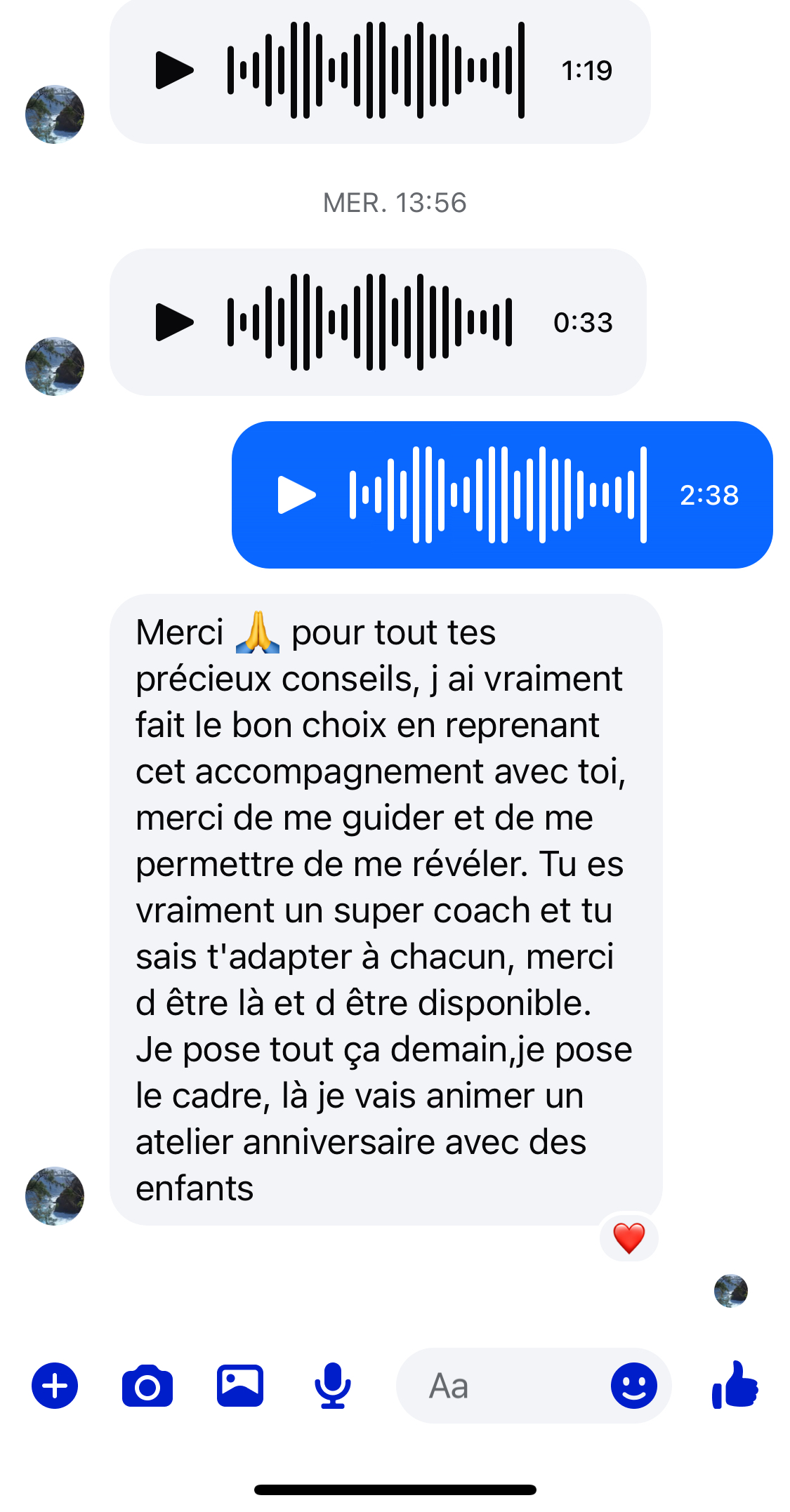
Task: Play the 1:19 voice message
Action: (173, 70)
